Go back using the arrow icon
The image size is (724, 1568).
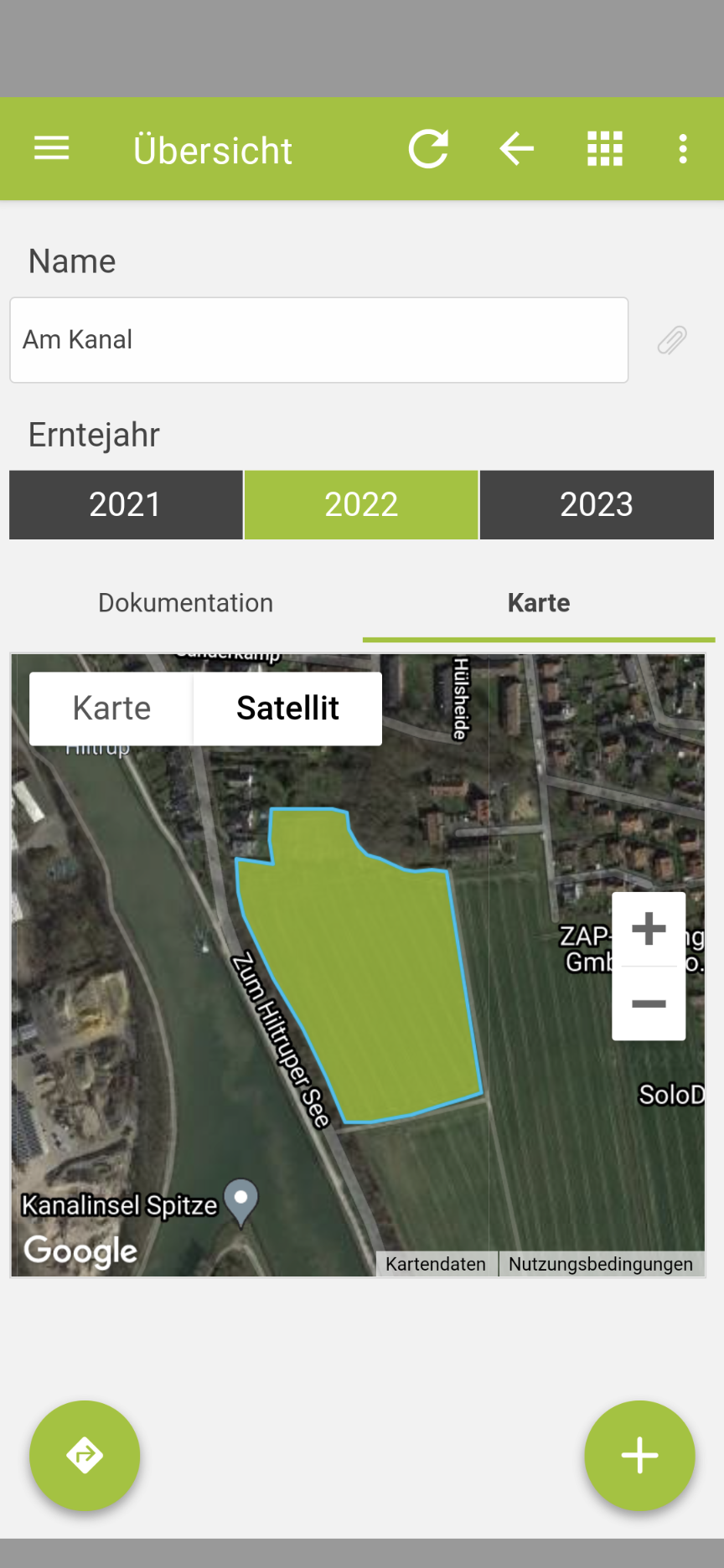pyautogui.click(x=516, y=149)
